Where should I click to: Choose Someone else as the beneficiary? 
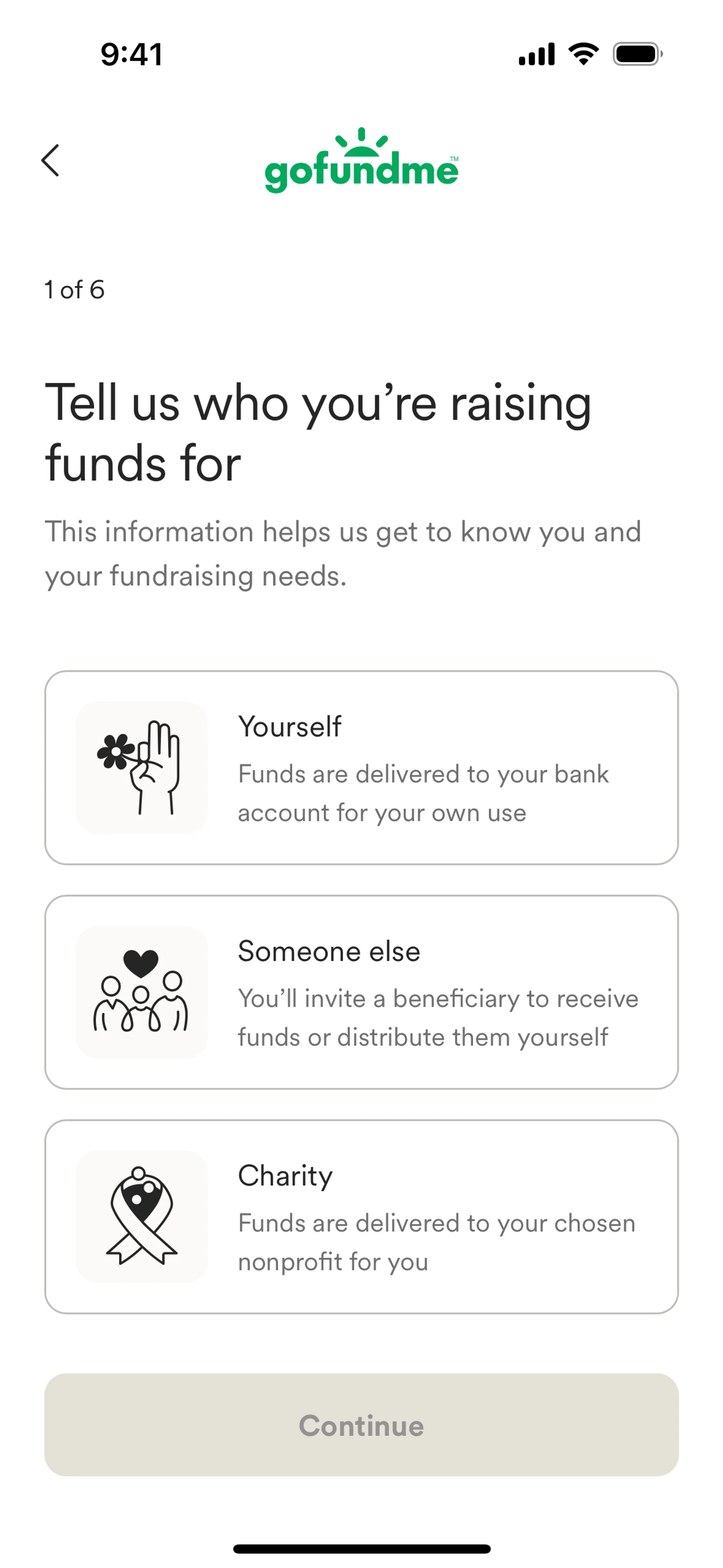click(x=361, y=992)
